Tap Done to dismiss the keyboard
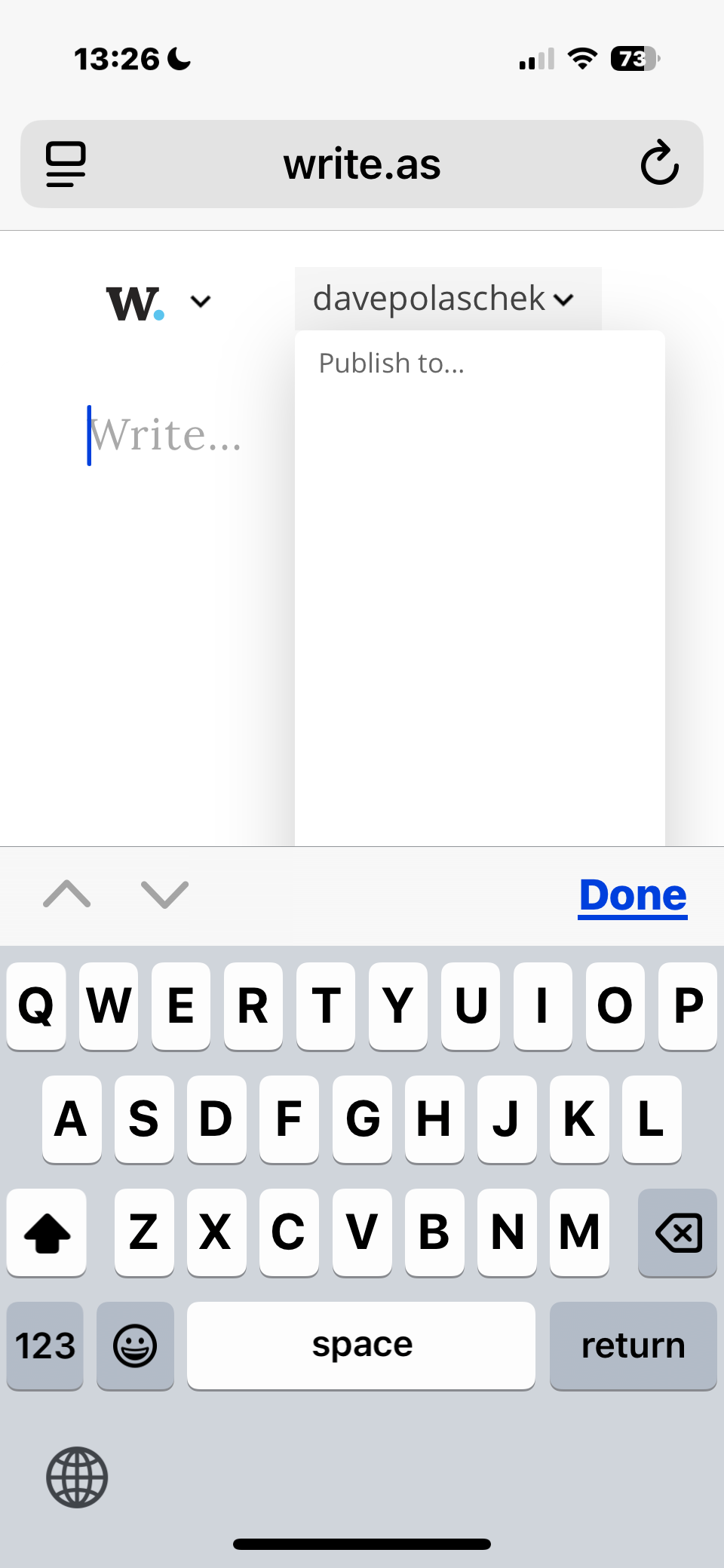724x1568 pixels. 632,895
